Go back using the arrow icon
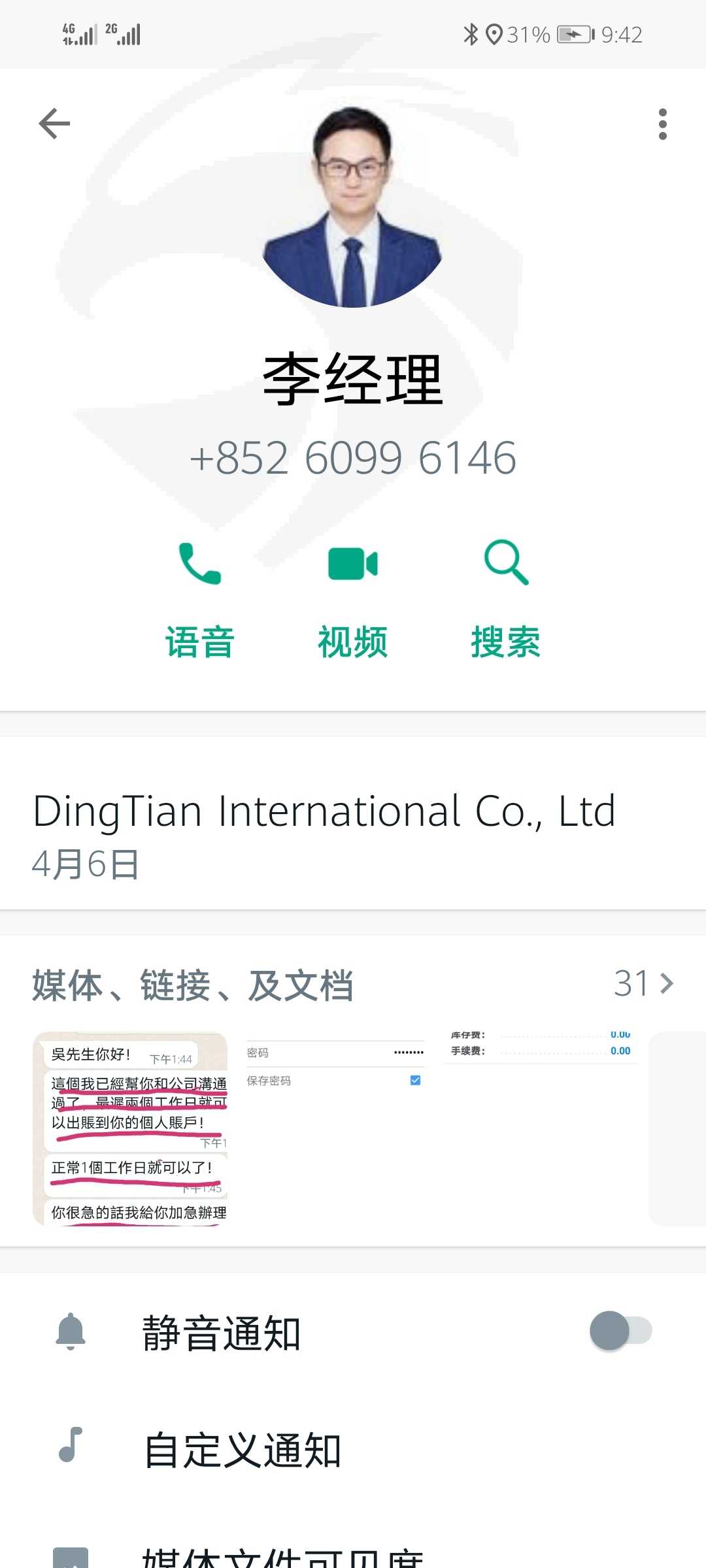 click(x=54, y=123)
